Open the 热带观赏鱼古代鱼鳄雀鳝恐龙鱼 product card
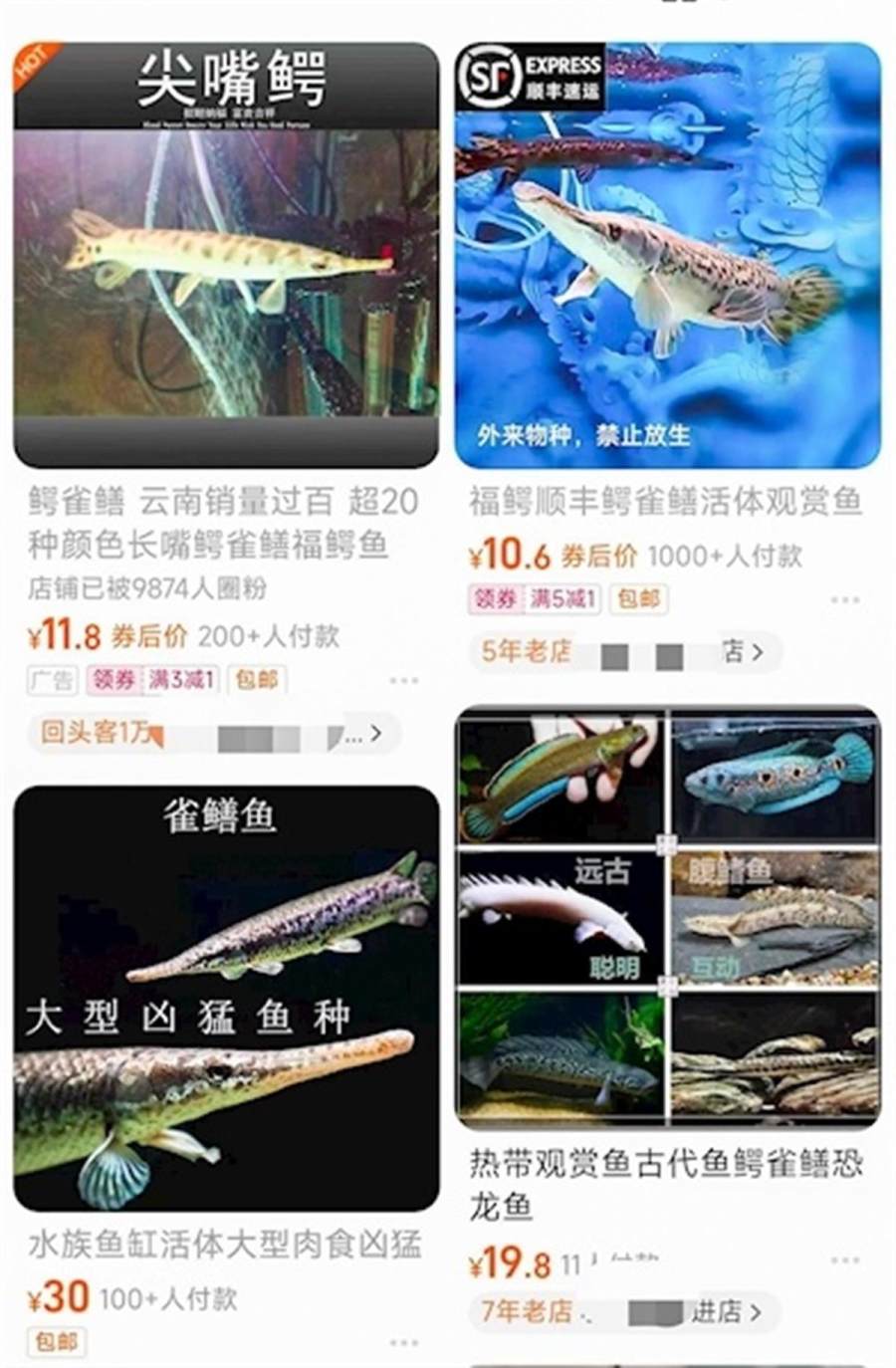 point(667,916)
